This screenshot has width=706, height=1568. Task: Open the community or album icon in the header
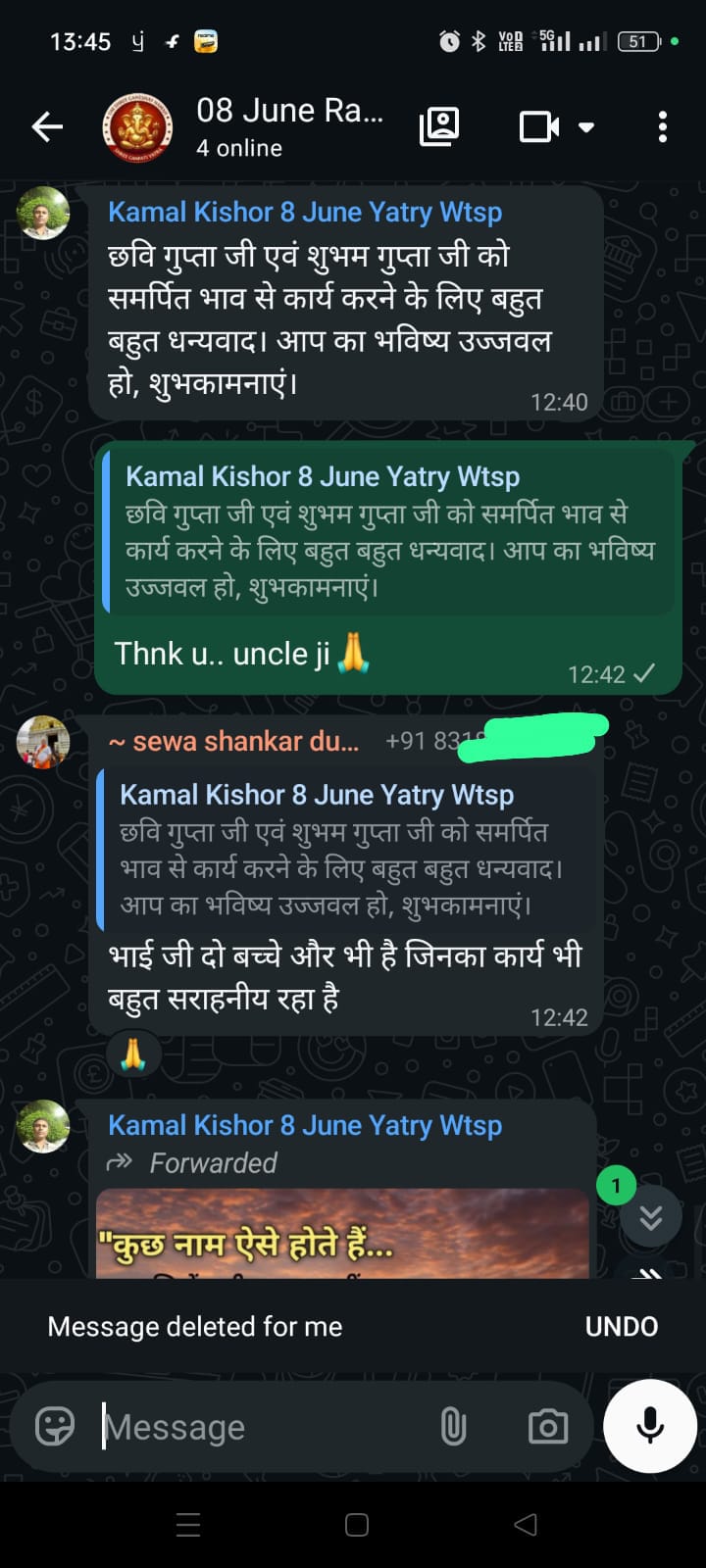pyautogui.click(x=438, y=126)
